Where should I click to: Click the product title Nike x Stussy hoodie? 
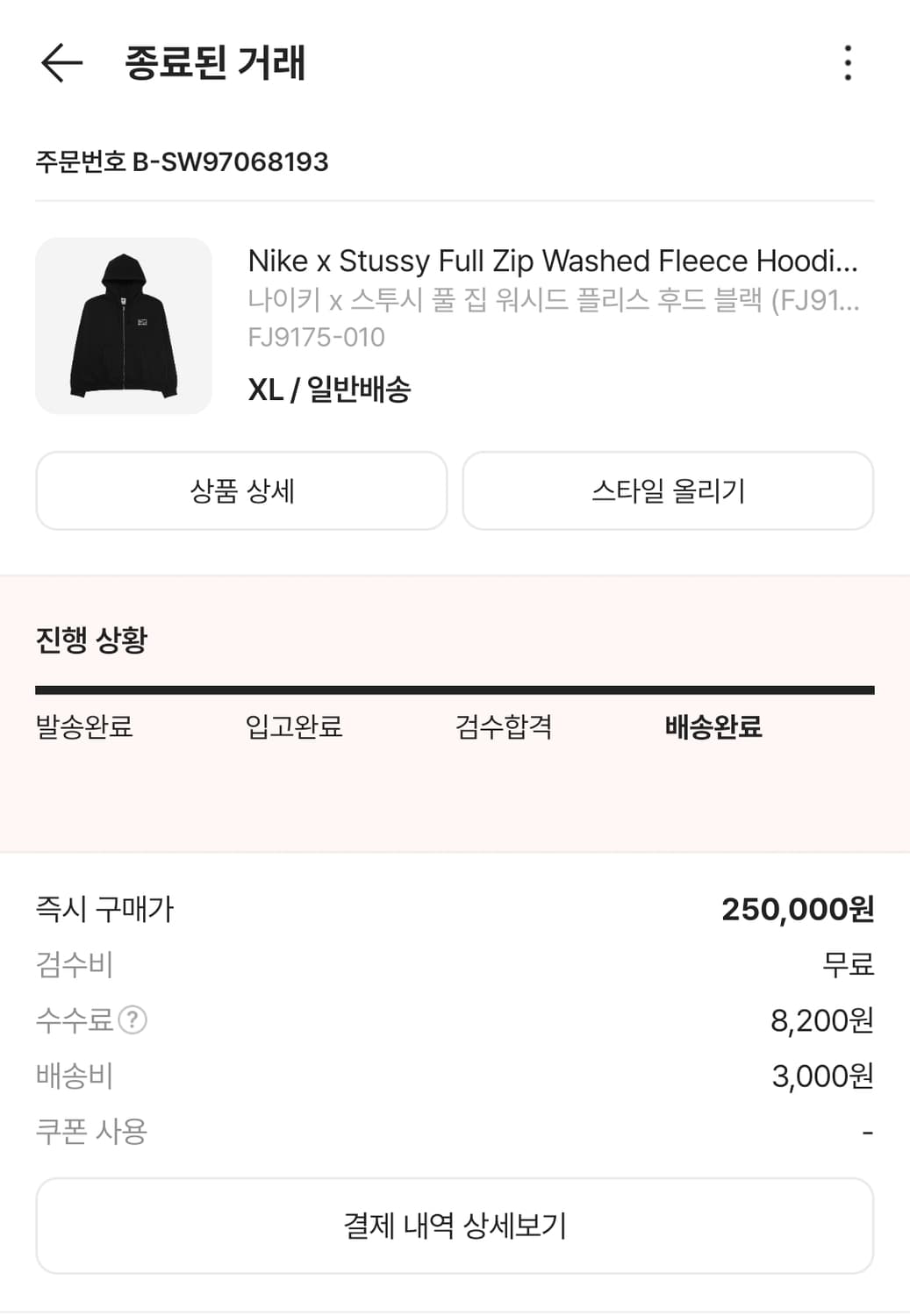click(x=555, y=261)
